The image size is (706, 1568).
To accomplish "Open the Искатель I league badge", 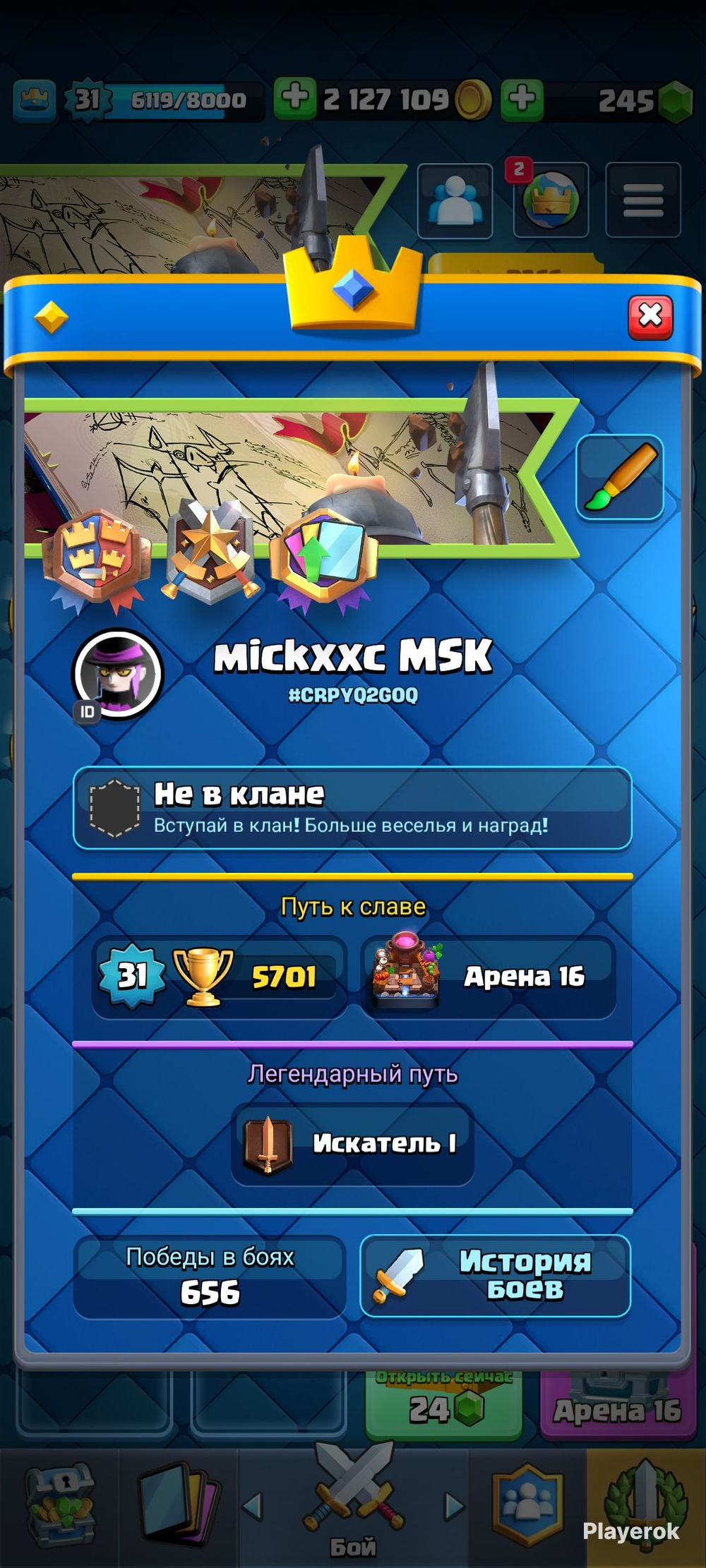I will pyautogui.click(x=352, y=1144).
